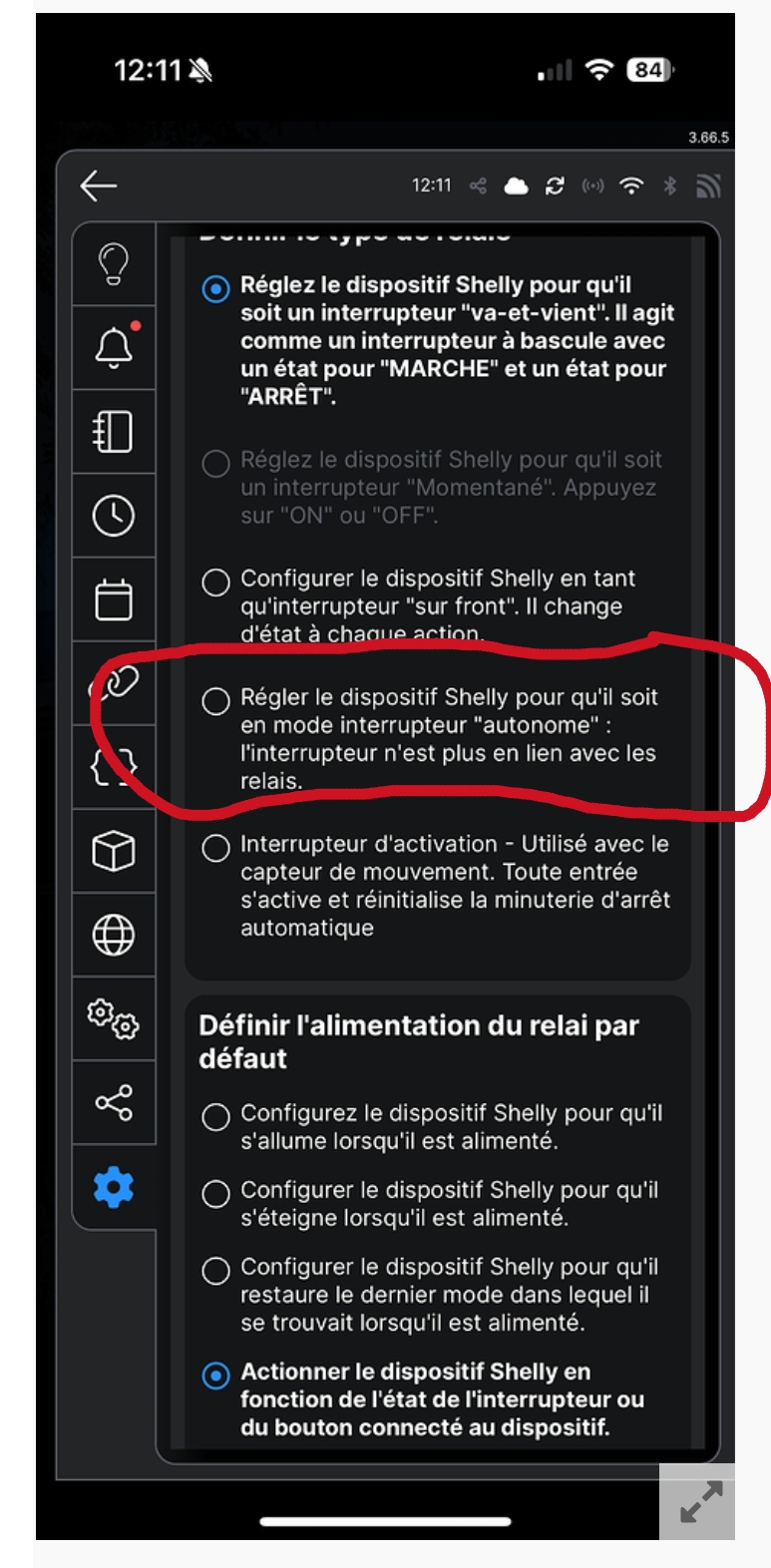This screenshot has height=1568, width=771.
Task: Open the calendar schedule tab
Action: tap(114, 599)
